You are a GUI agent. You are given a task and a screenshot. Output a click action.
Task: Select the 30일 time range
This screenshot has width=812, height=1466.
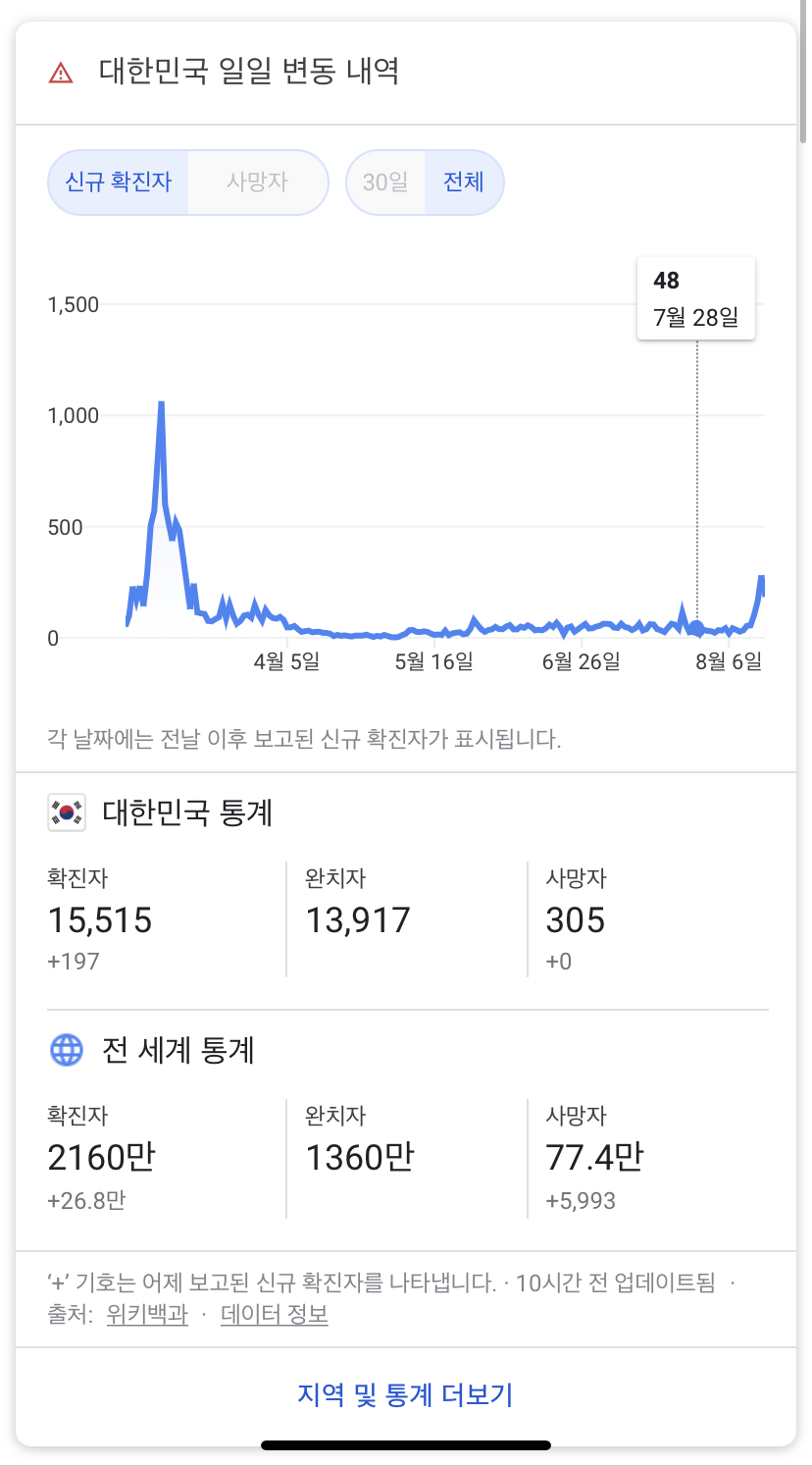click(385, 182)
